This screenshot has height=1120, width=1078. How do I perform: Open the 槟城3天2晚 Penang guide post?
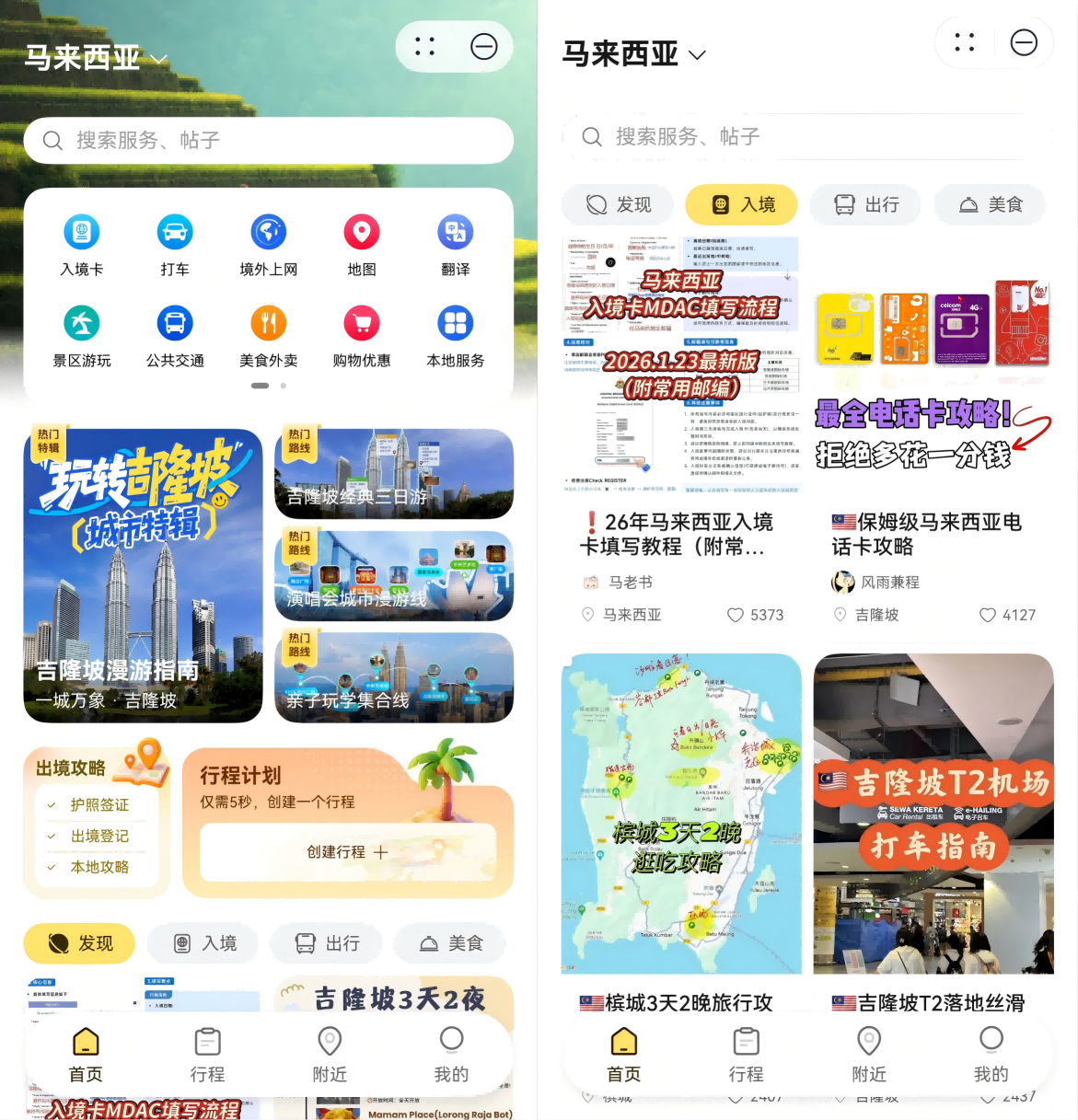pos(681,813)
